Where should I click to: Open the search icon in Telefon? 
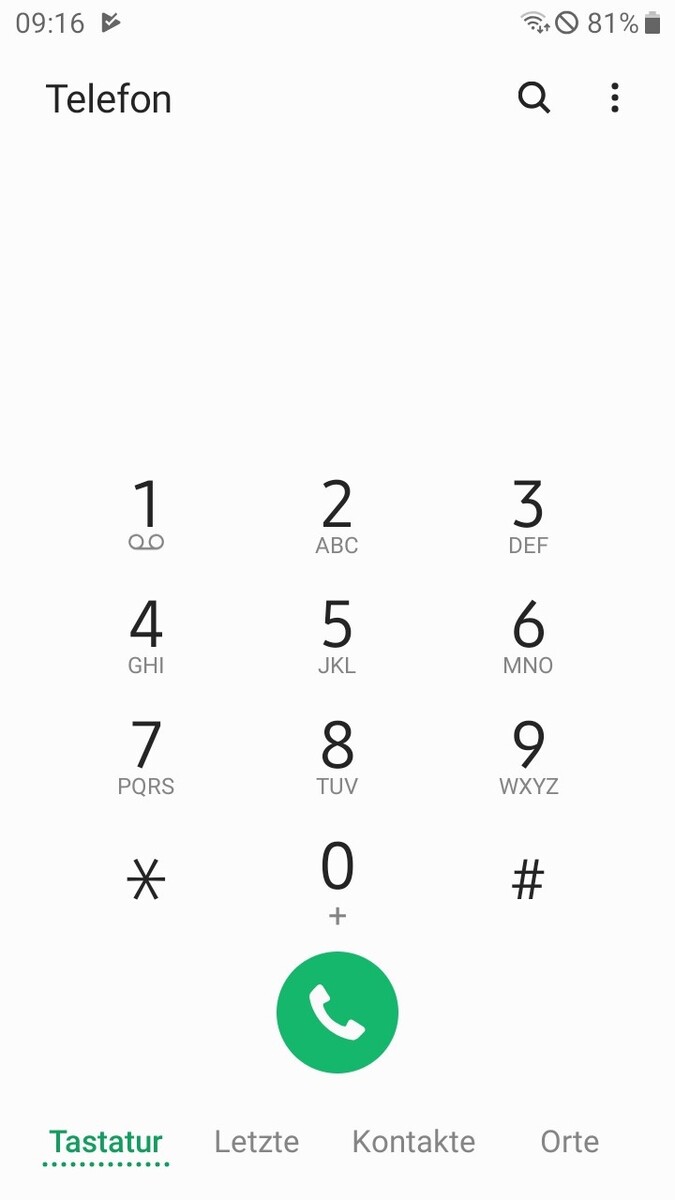coord(534,98)
